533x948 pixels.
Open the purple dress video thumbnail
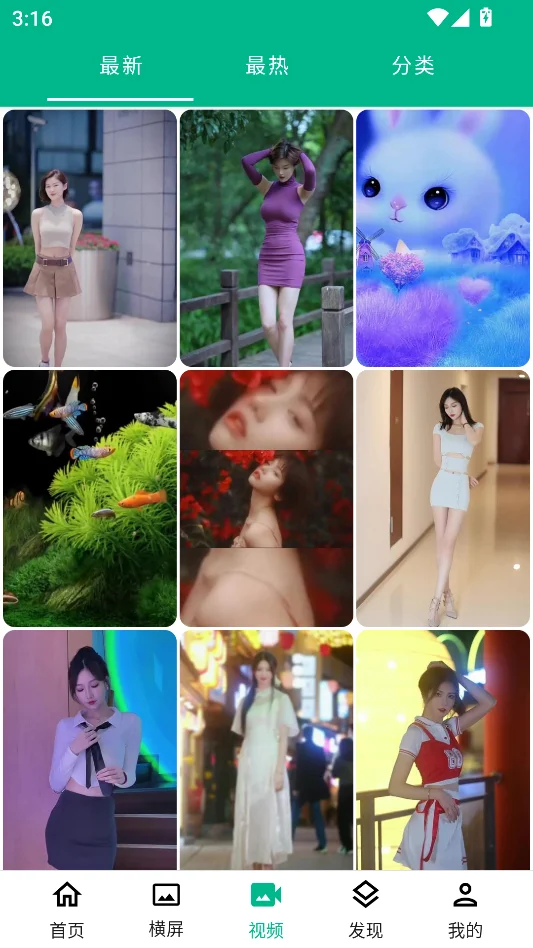tap(266, 238)
